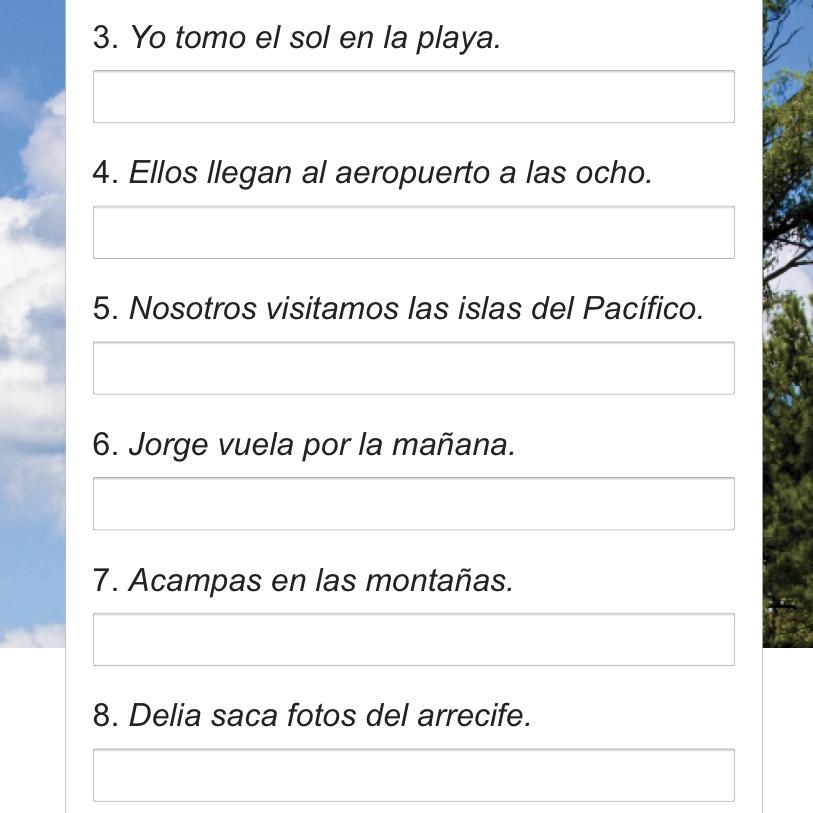This screenshot has width=813, height=813.
Task: Click the answer box for 'Jorge vuela por la mañana'
Action: point(413,503)
